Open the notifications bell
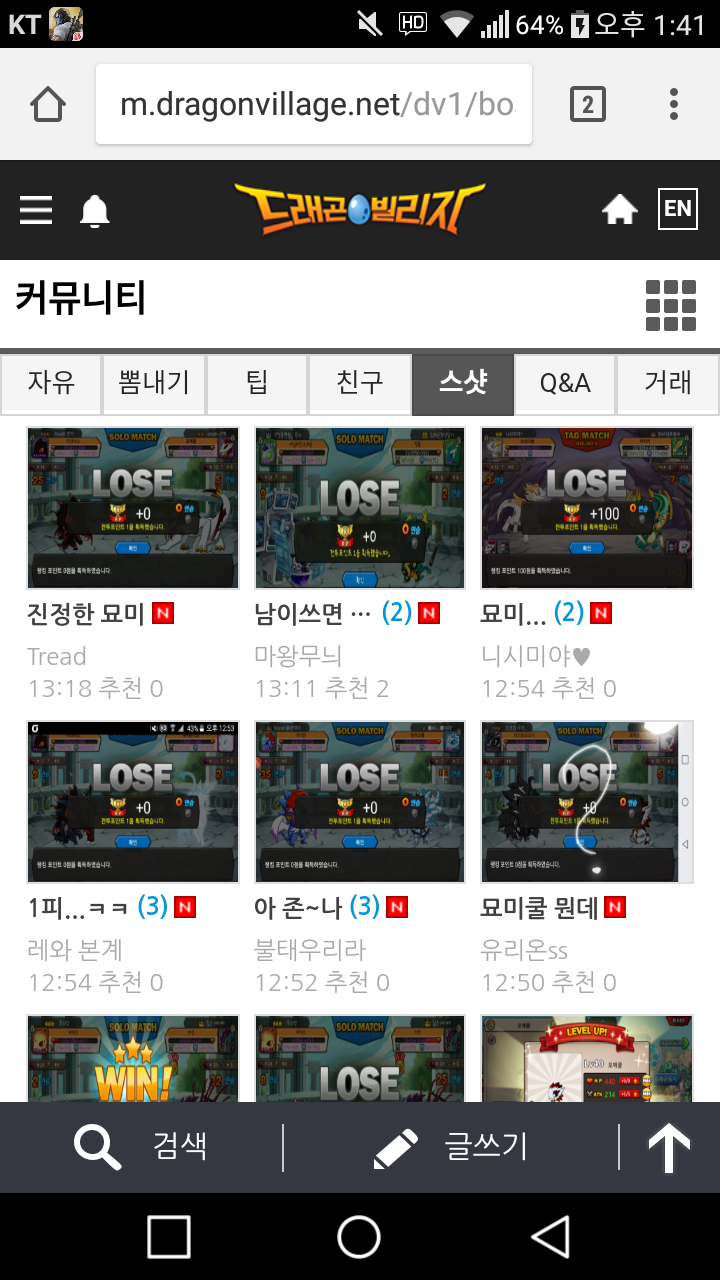This screenshot has height=1280, width=720. (95, 211)
